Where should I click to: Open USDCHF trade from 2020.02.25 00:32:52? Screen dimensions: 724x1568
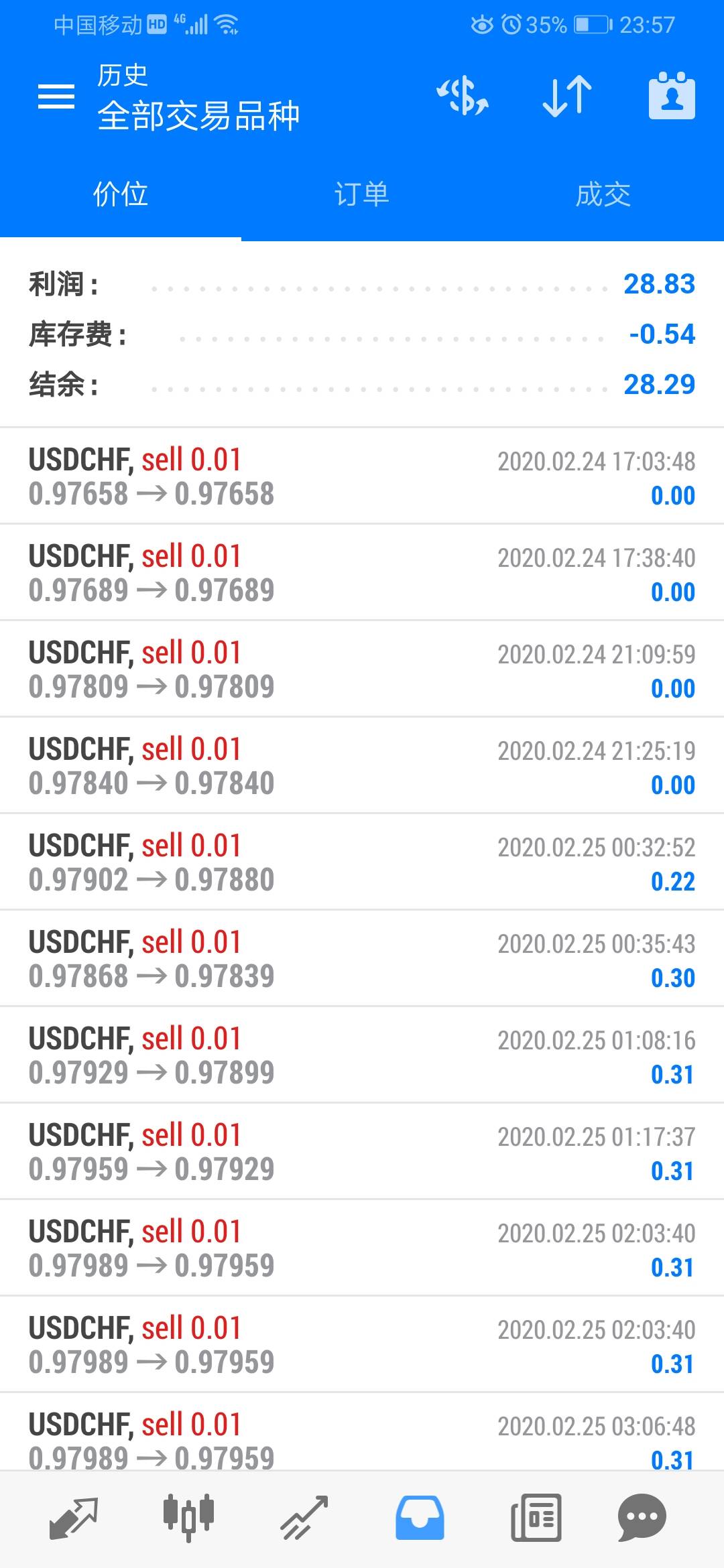pyautogui.click(x=362, y=862)
